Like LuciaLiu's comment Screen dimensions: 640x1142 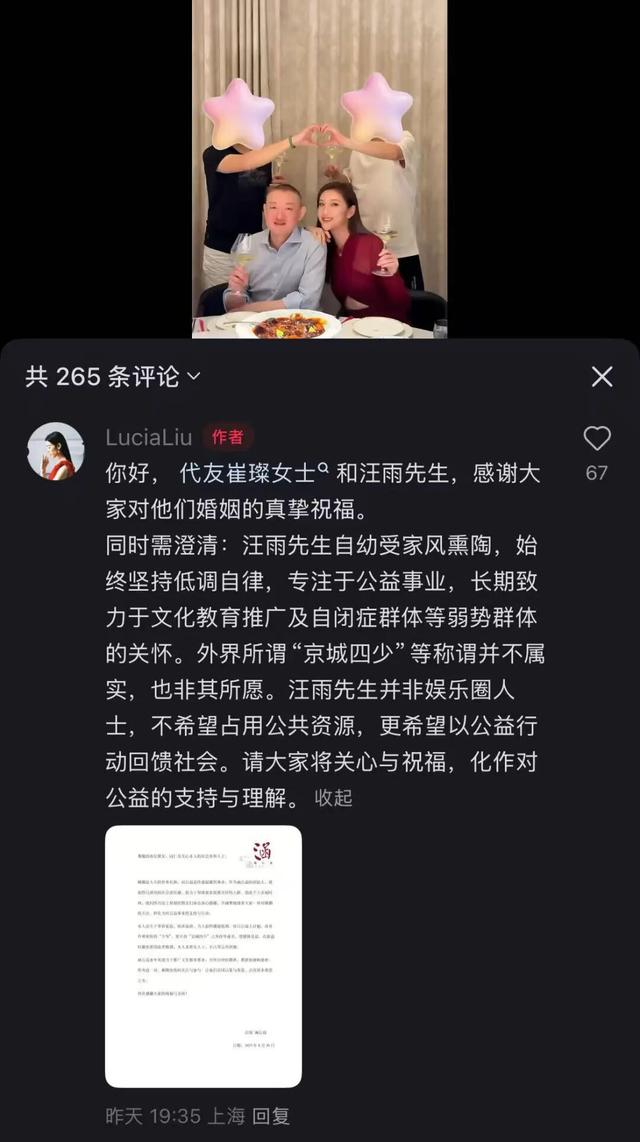click(597, 438)
